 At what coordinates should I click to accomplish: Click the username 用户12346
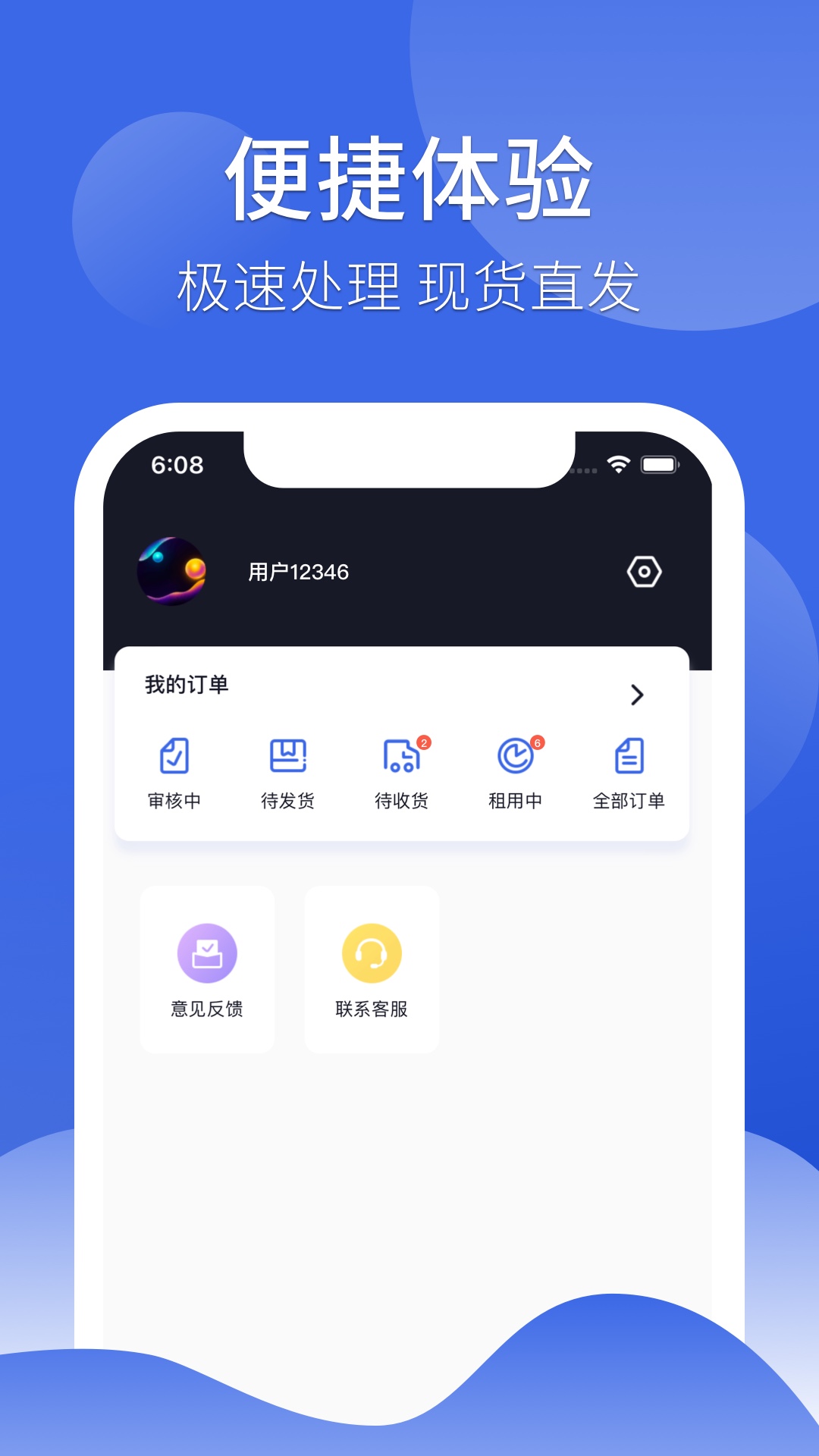click(297, 573)
